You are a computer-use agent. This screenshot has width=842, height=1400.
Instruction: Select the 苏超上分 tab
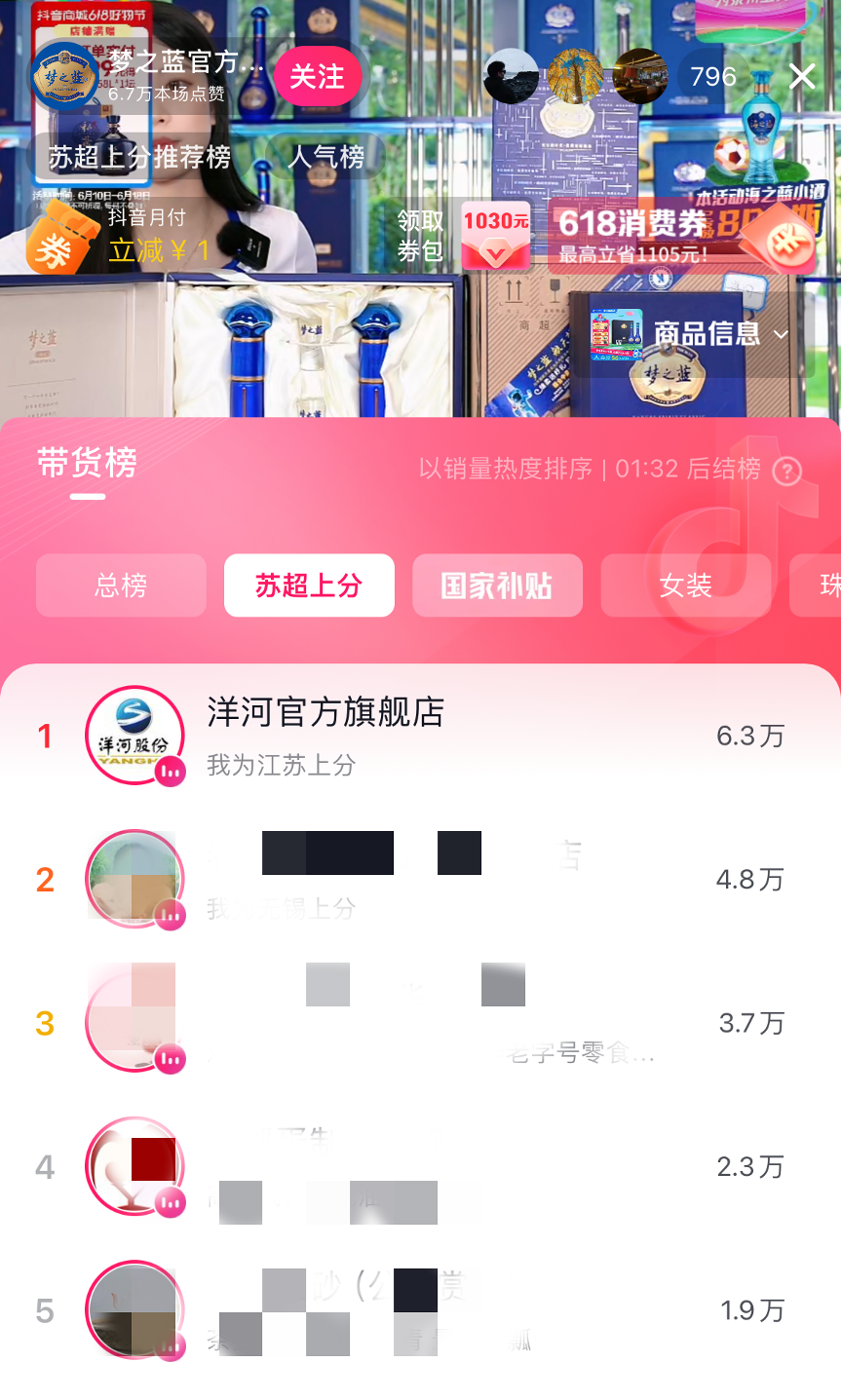[309, 586]
